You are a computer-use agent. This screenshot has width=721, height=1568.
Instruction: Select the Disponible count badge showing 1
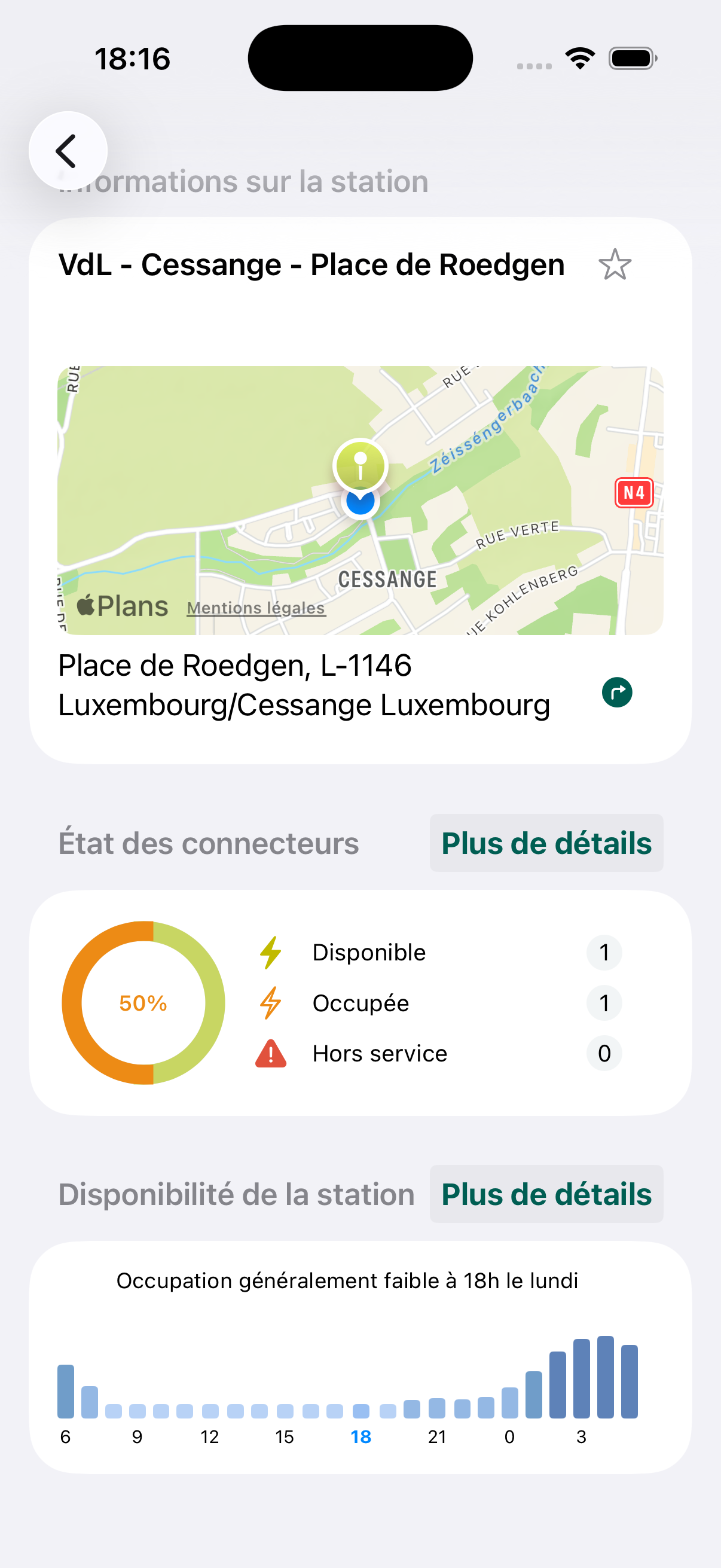tap(604, 953)
